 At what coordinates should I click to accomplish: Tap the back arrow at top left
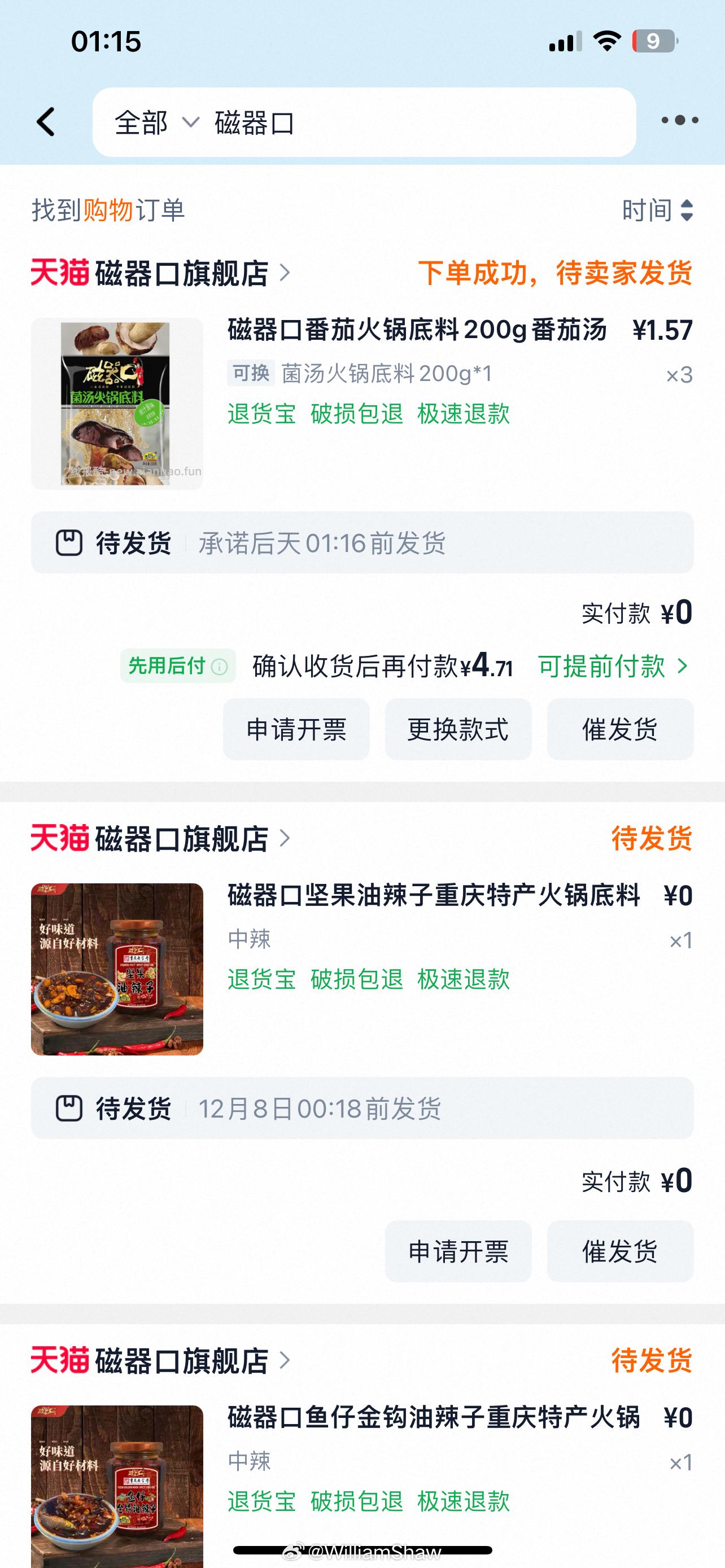point(44,122)
